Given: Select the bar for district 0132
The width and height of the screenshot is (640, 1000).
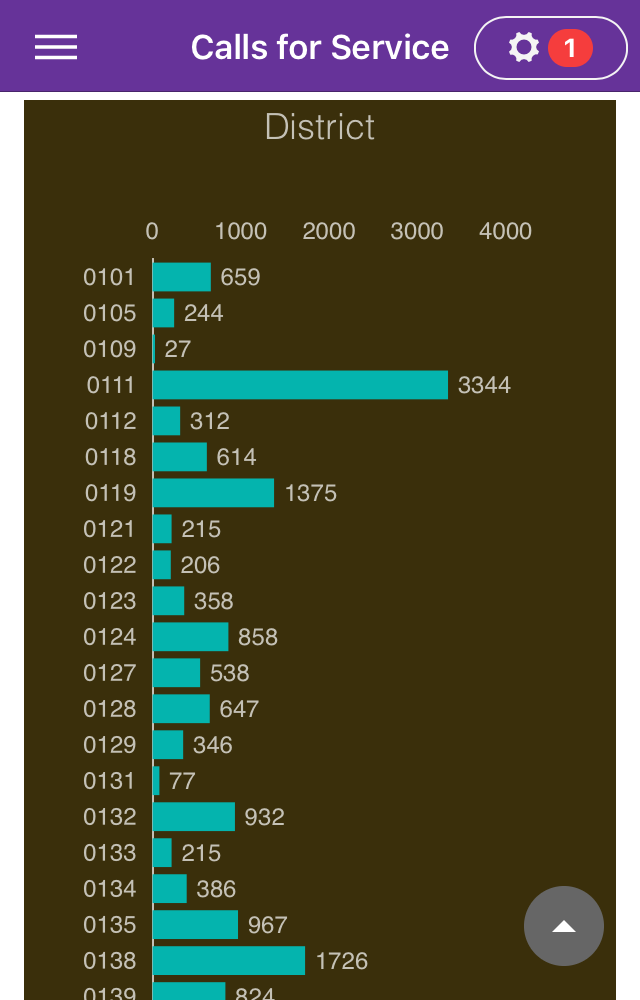Looking at the screenshot, I should point(194,817).
